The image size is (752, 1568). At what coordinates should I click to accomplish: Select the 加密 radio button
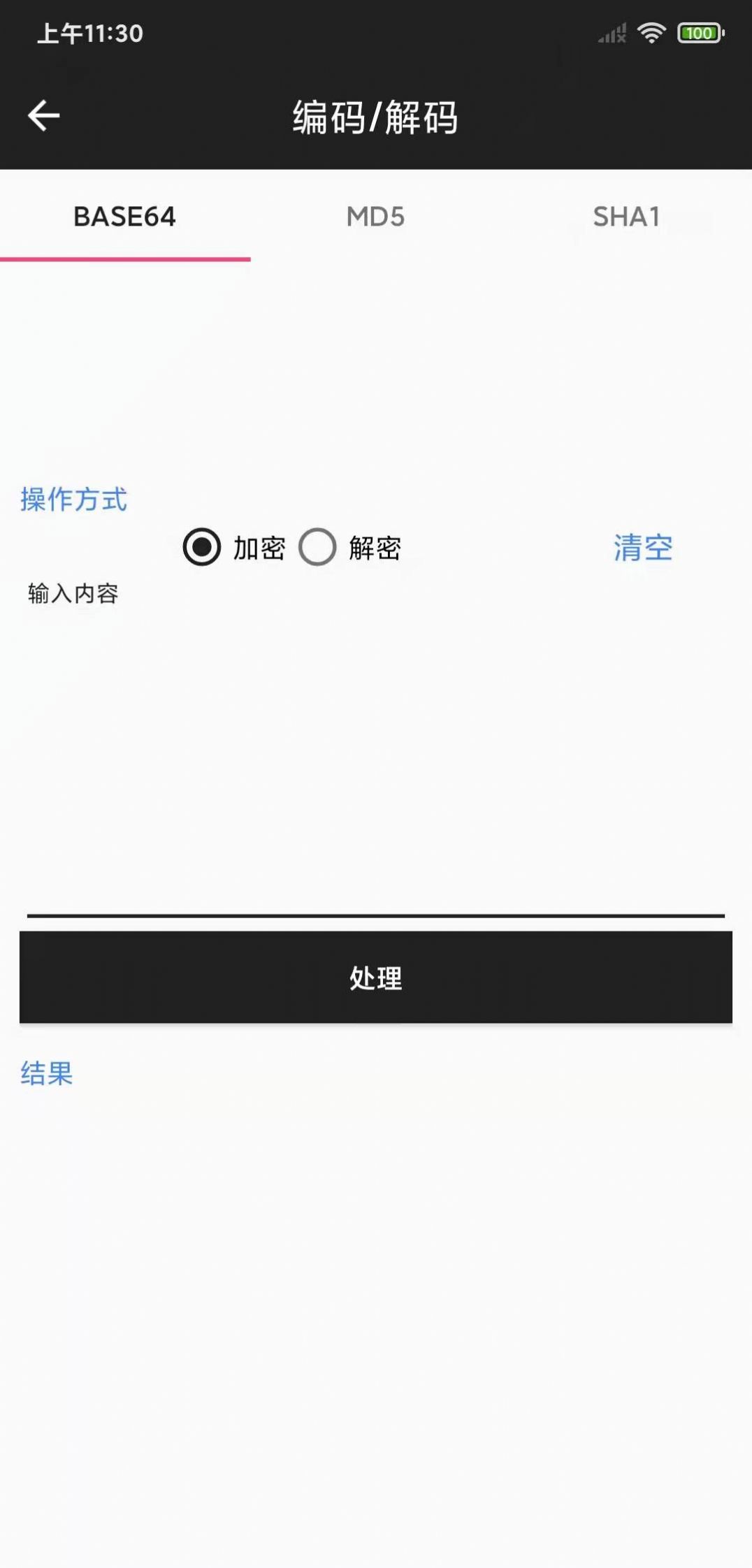point(201,549)
